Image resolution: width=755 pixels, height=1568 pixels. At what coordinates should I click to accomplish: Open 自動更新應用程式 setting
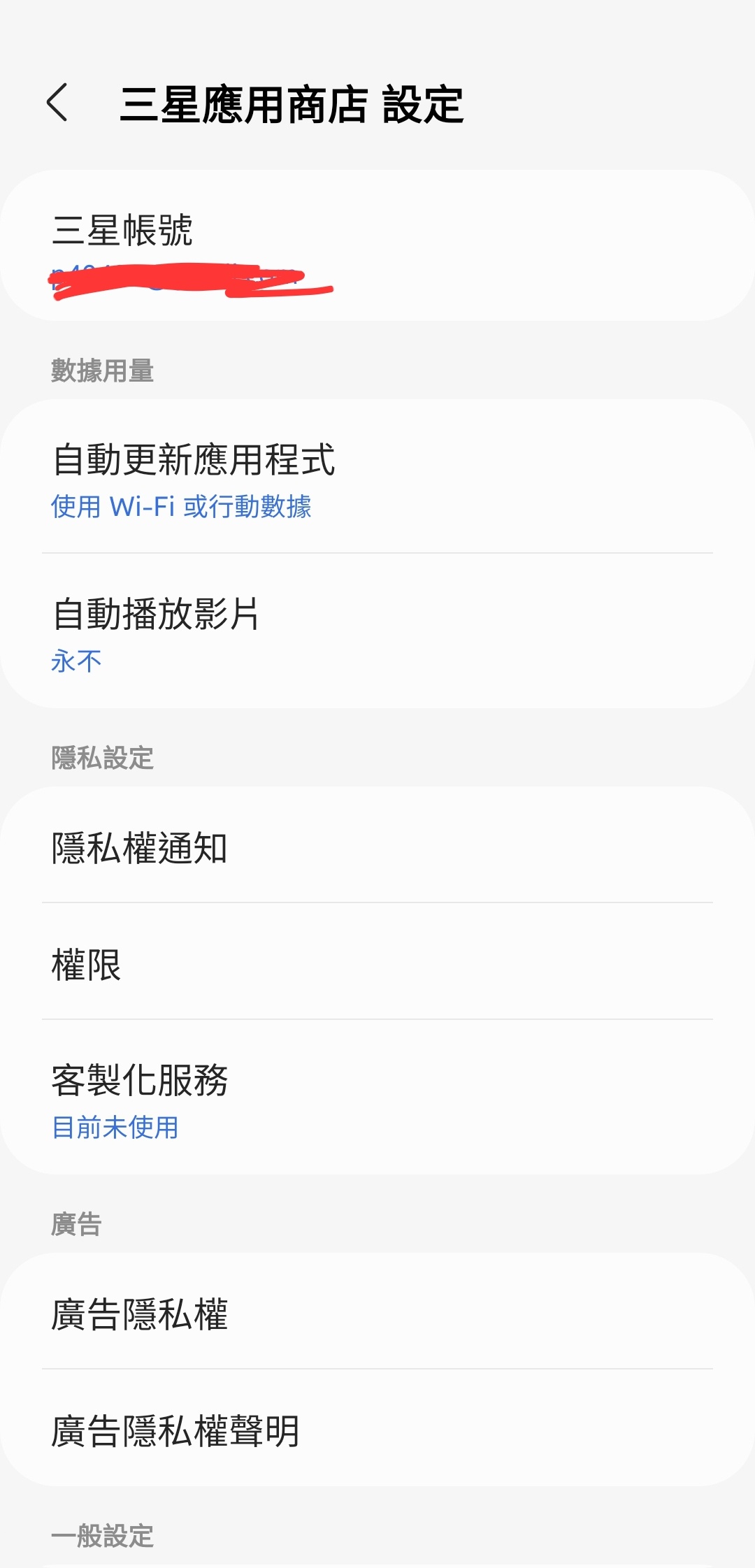coord(377,478)
